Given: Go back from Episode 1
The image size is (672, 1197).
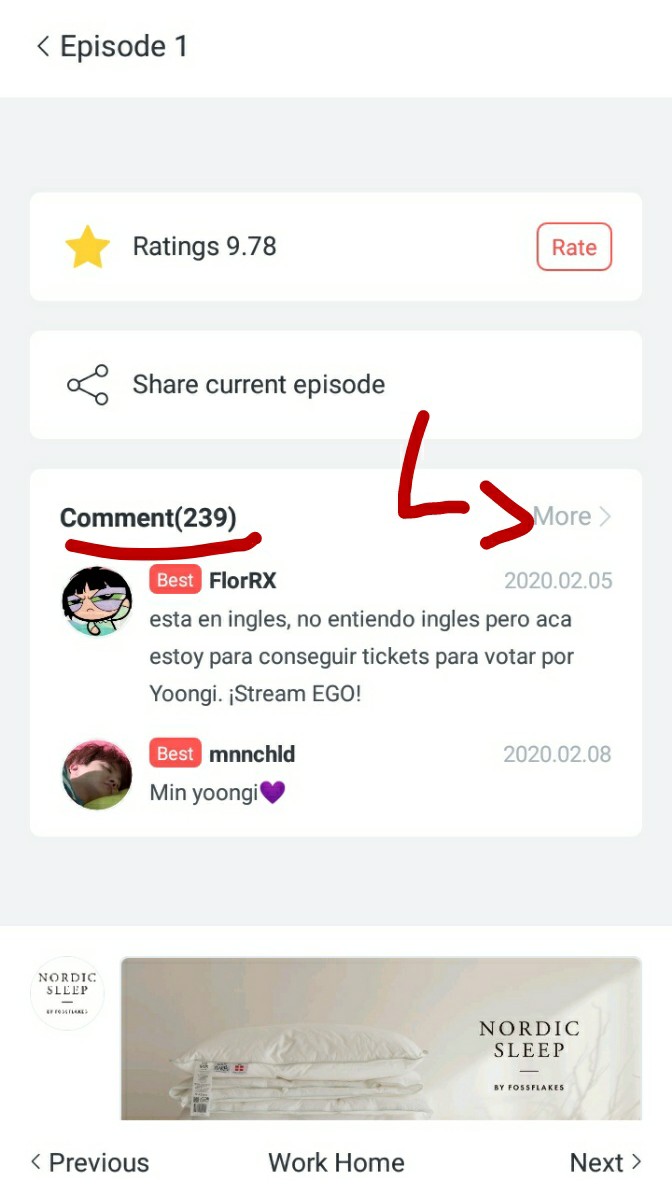Looking at the screenshot, I should tap(43, 47).
